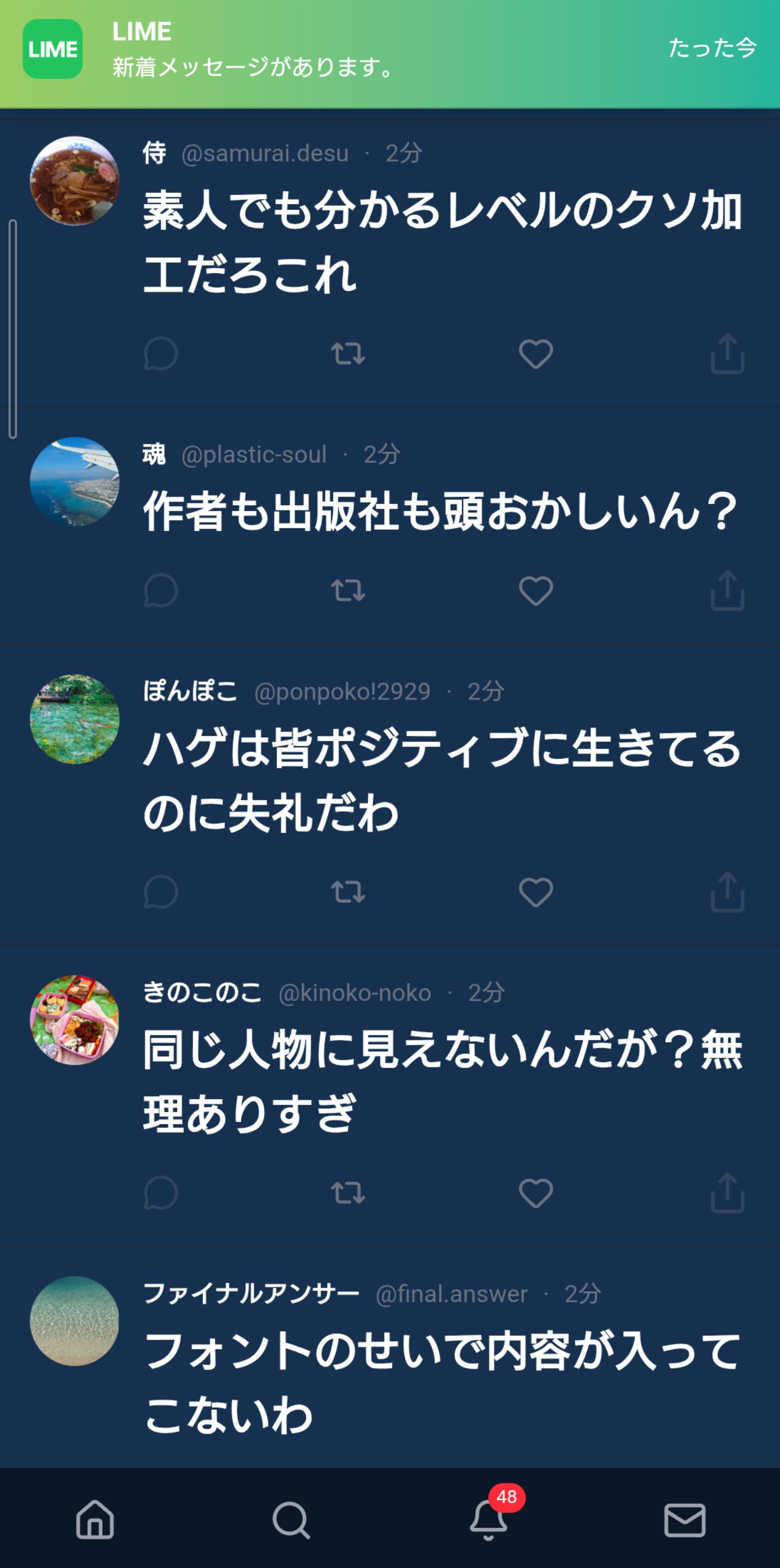Open ファイナルアンサー's profile avatar
Image resolution: width=780 pixels, height=1568 pixels.
(x=74, y=1321)
